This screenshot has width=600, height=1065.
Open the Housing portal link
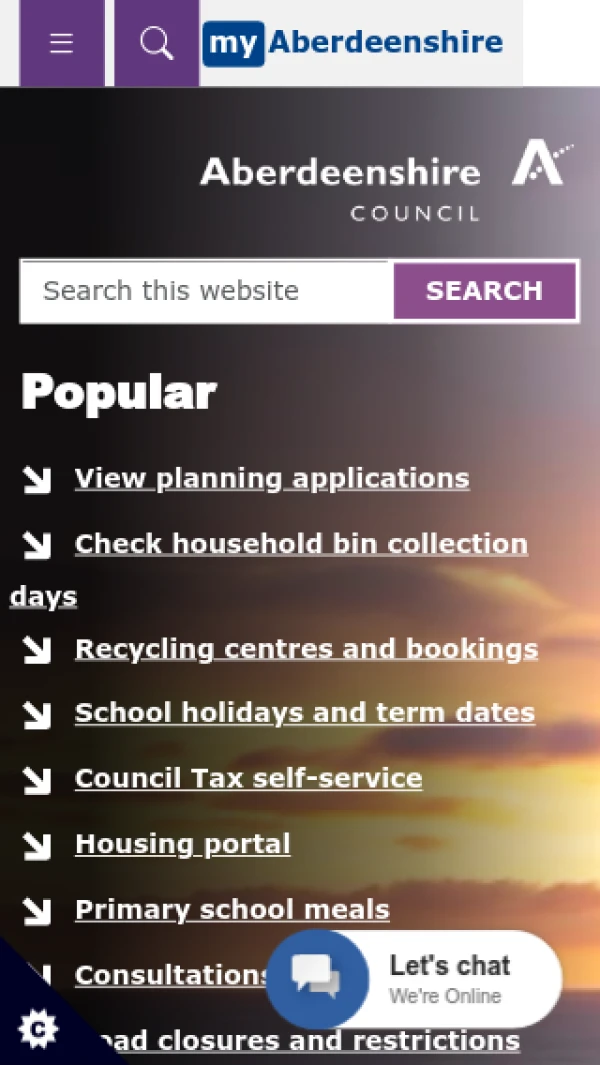pyautogui.click(x=182, y=844)
